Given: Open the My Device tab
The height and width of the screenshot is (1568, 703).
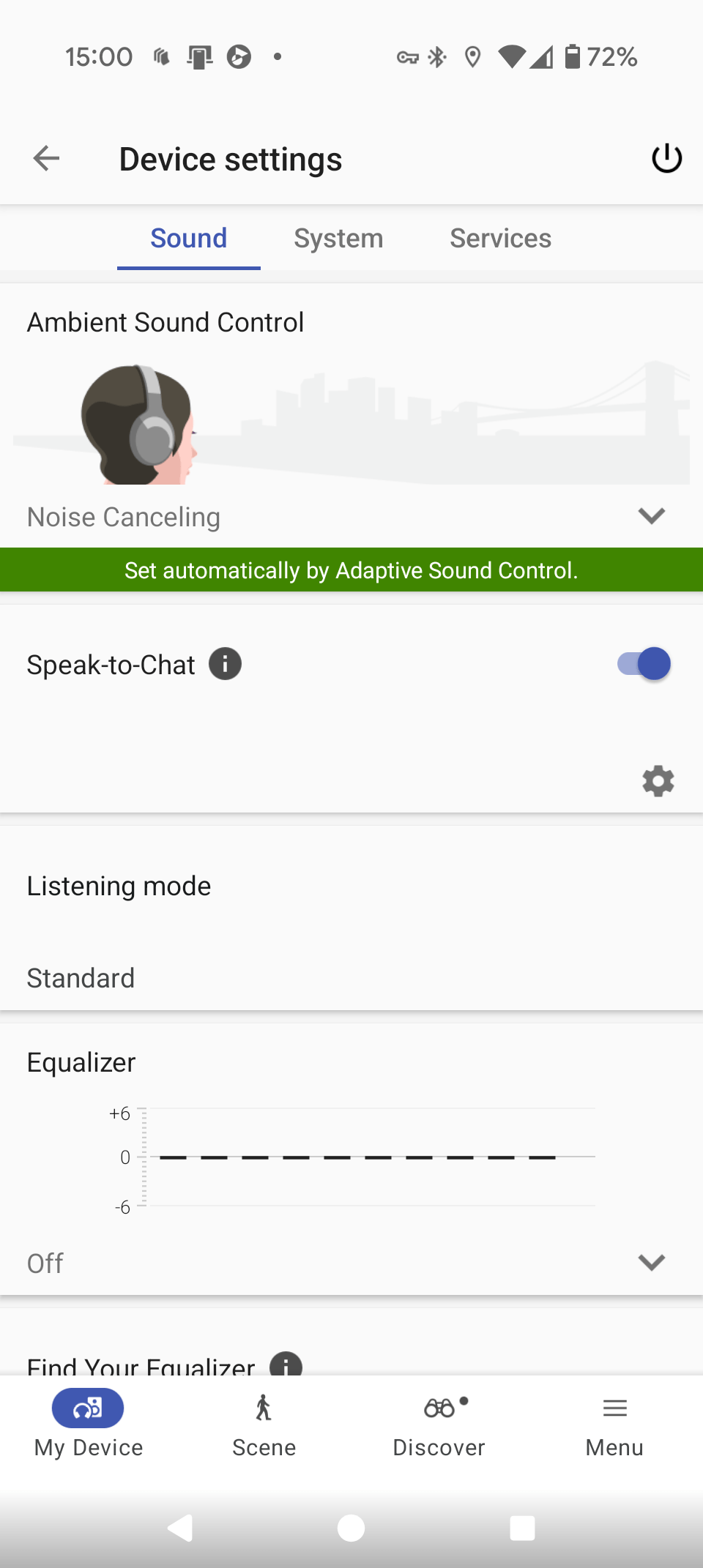Looking at the screenshot, I should click(x=88, y=1424).
